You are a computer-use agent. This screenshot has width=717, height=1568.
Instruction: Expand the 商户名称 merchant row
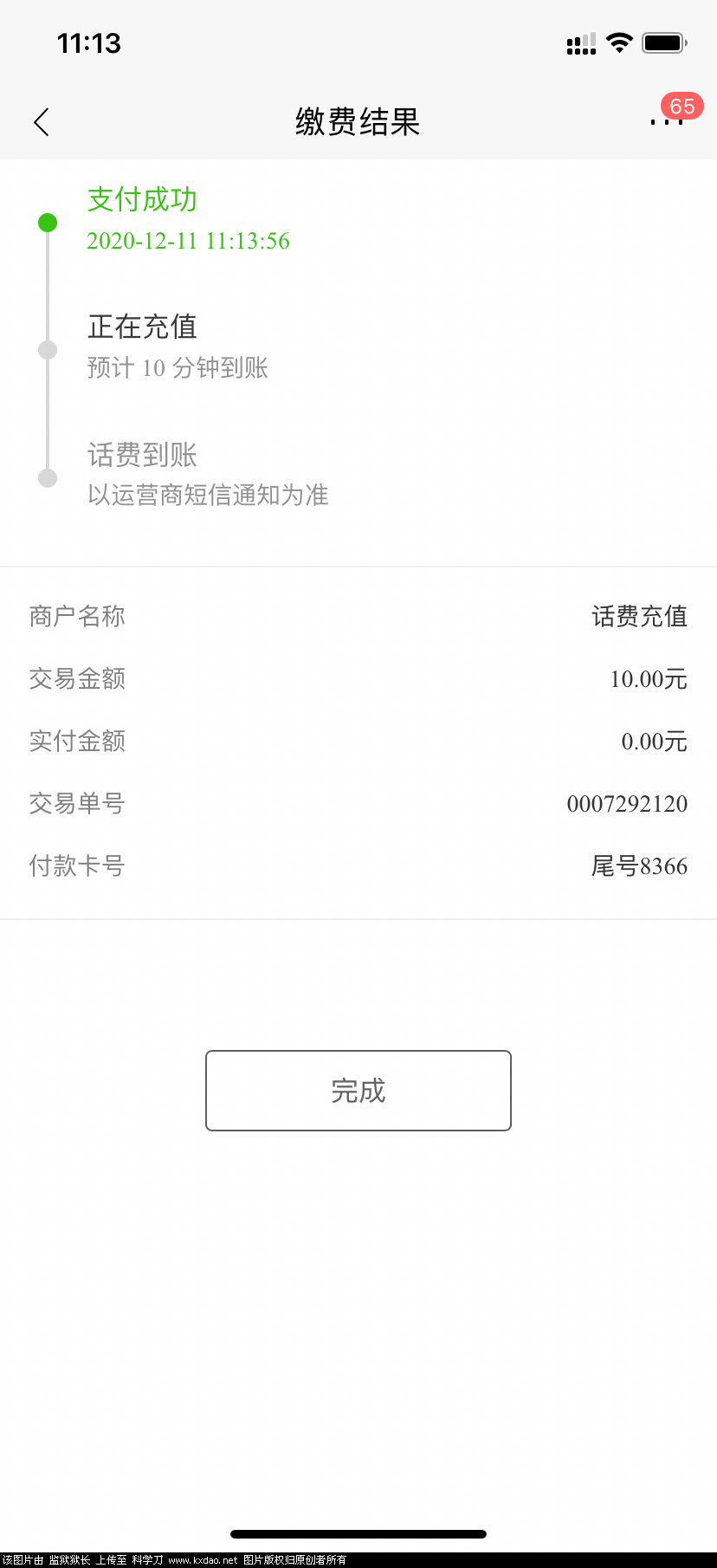358,617
